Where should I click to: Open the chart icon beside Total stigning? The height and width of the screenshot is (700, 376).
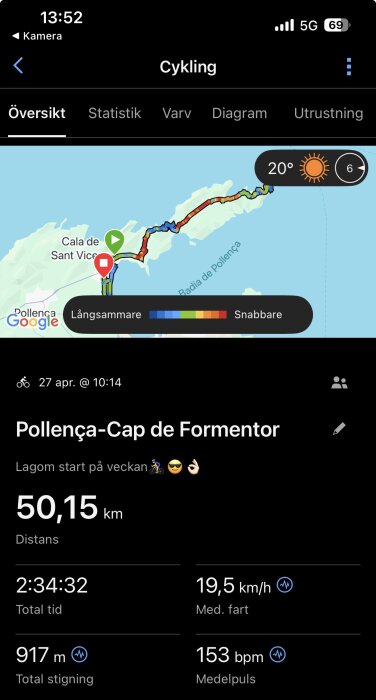79,654
